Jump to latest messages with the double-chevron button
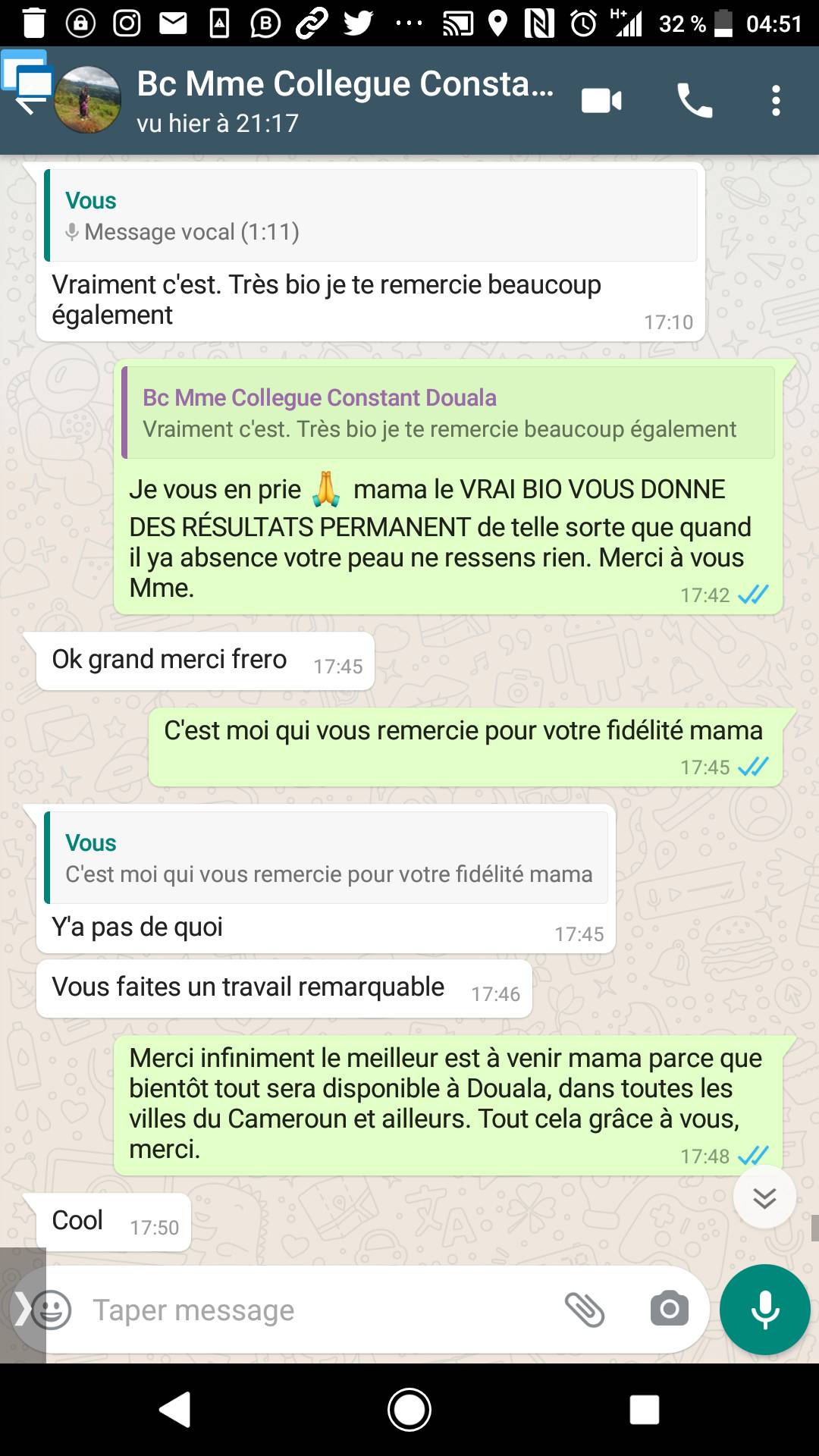 coord(764,1197)
